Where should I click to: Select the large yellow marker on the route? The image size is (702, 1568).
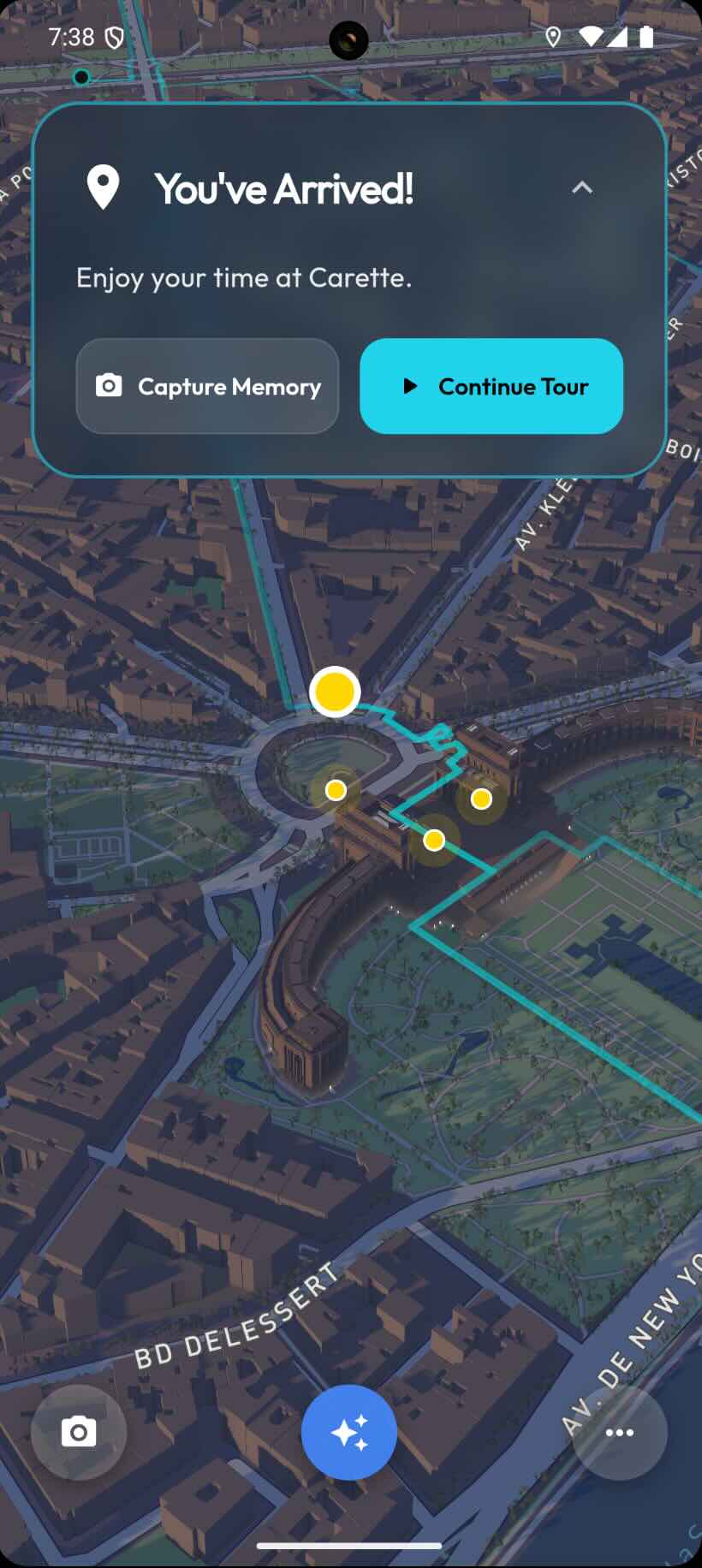click(335, 691)
